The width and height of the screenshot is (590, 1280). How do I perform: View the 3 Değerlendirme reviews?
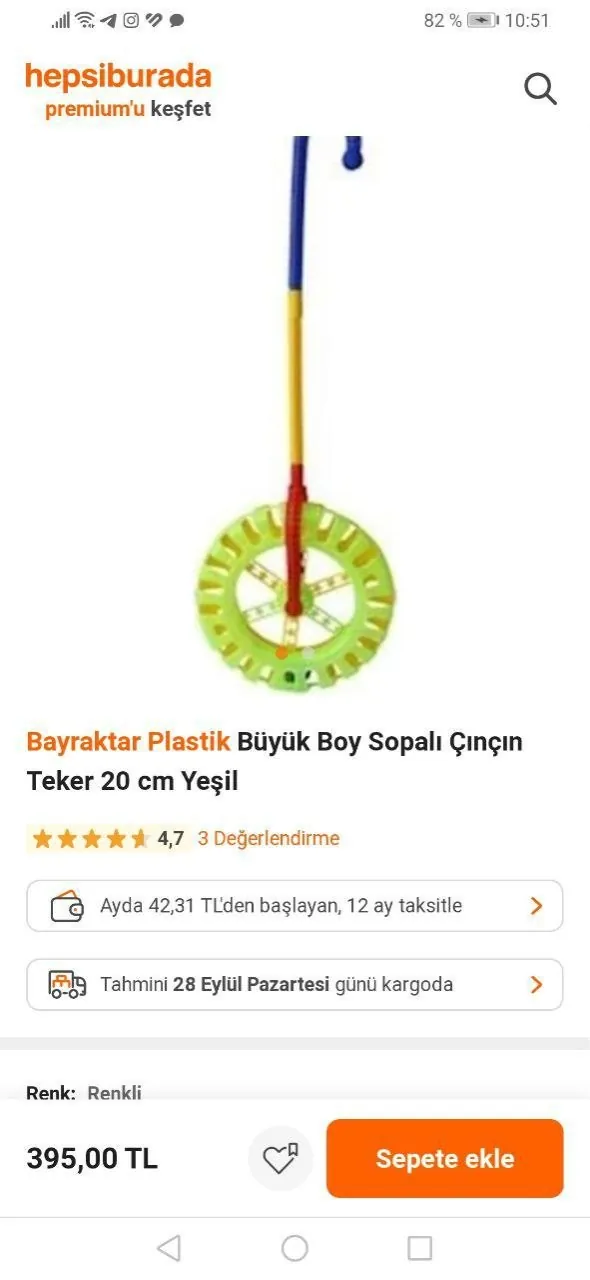(x=268, y=838)
